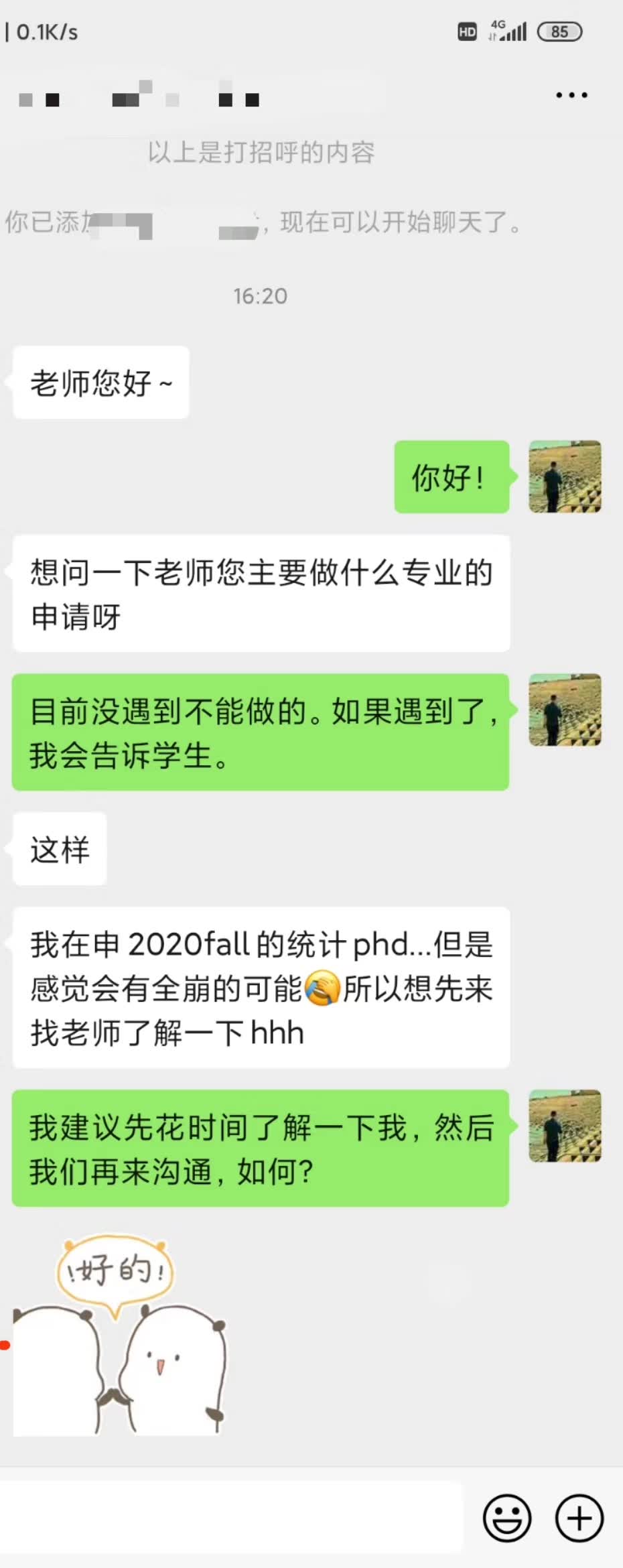
Task: Open the plus attachment menu
Action: (x=579, y=1518)
